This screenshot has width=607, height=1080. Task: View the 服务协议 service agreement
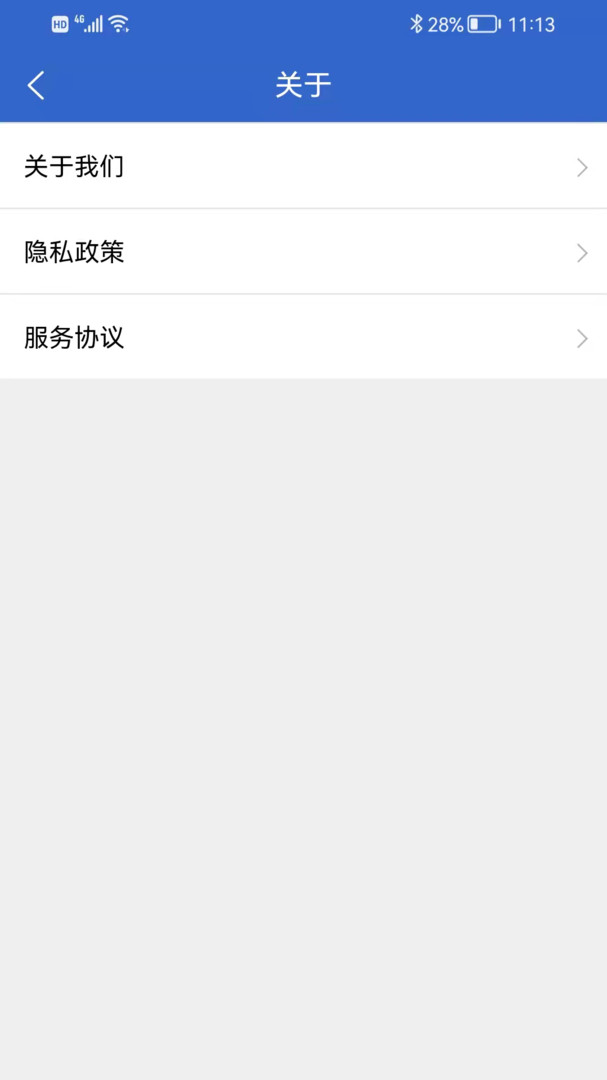[303, 337]
